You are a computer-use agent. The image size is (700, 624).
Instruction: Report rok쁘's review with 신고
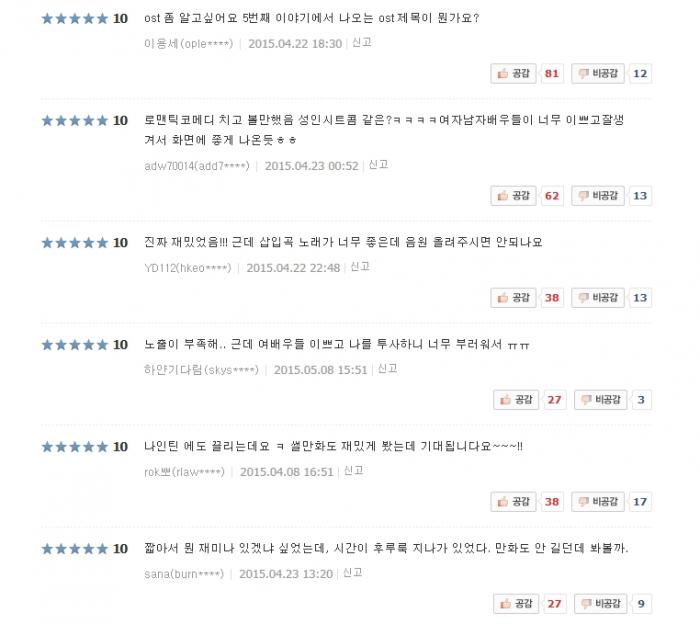click(353, 471)
